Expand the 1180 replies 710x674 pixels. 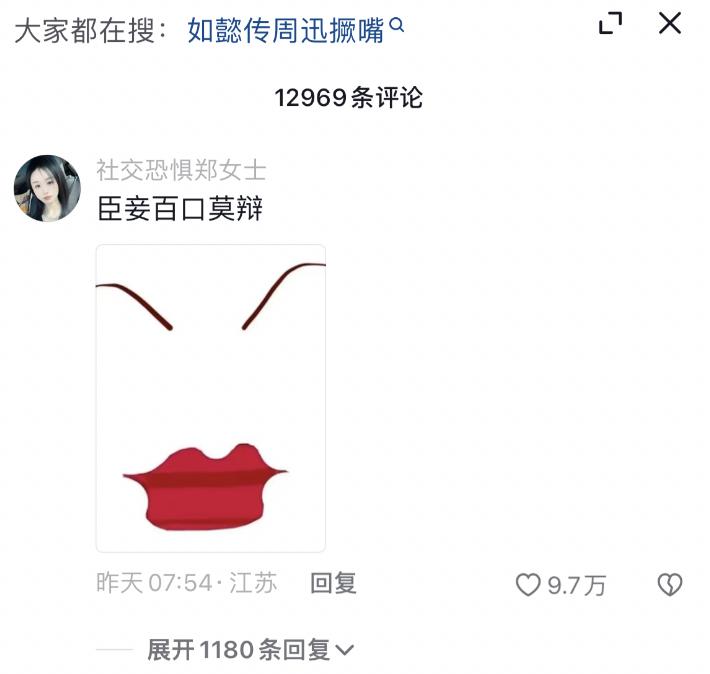250,651
